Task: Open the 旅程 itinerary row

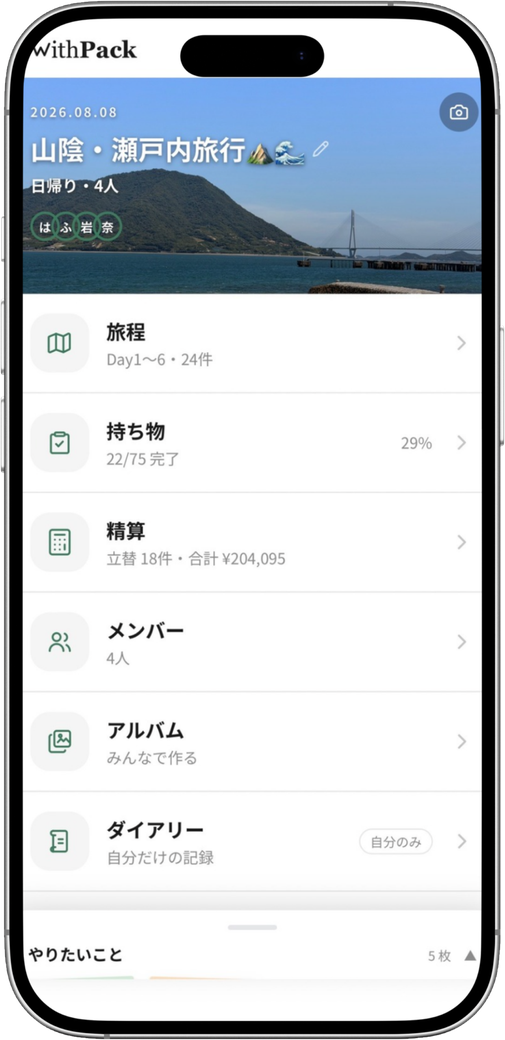Action: [x=252, y=344]
